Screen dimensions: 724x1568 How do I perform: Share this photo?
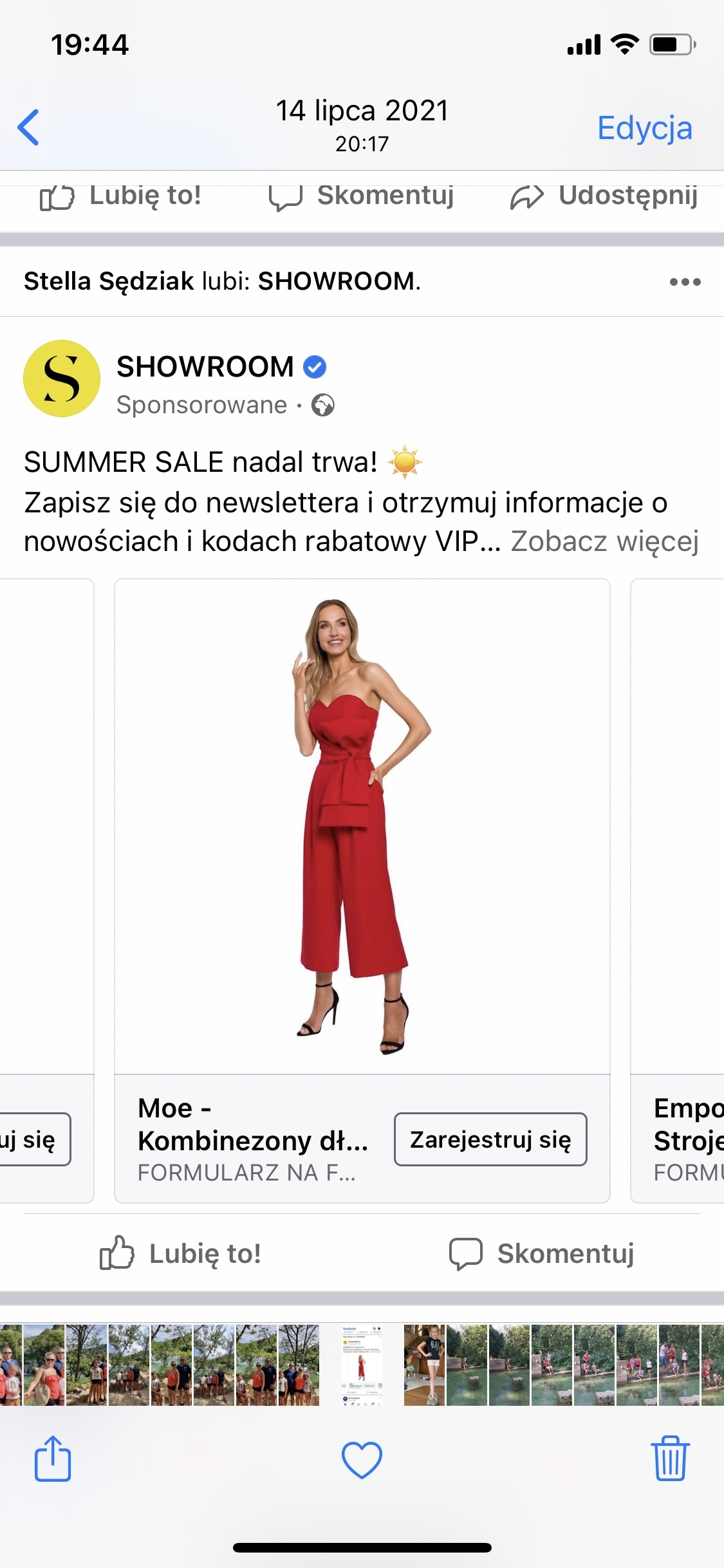53,1459
